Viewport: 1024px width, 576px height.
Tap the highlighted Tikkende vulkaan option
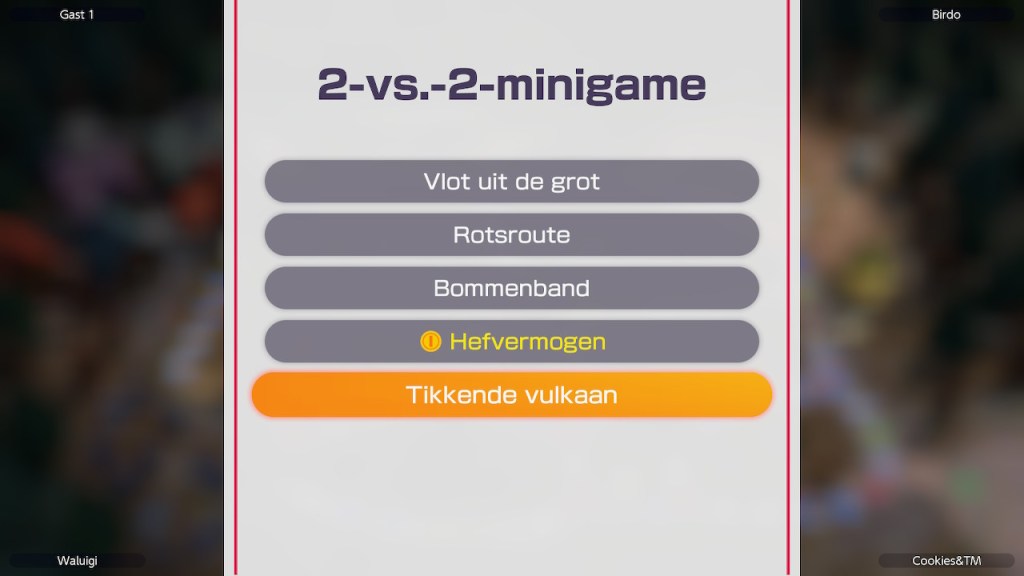coord(511,394)
